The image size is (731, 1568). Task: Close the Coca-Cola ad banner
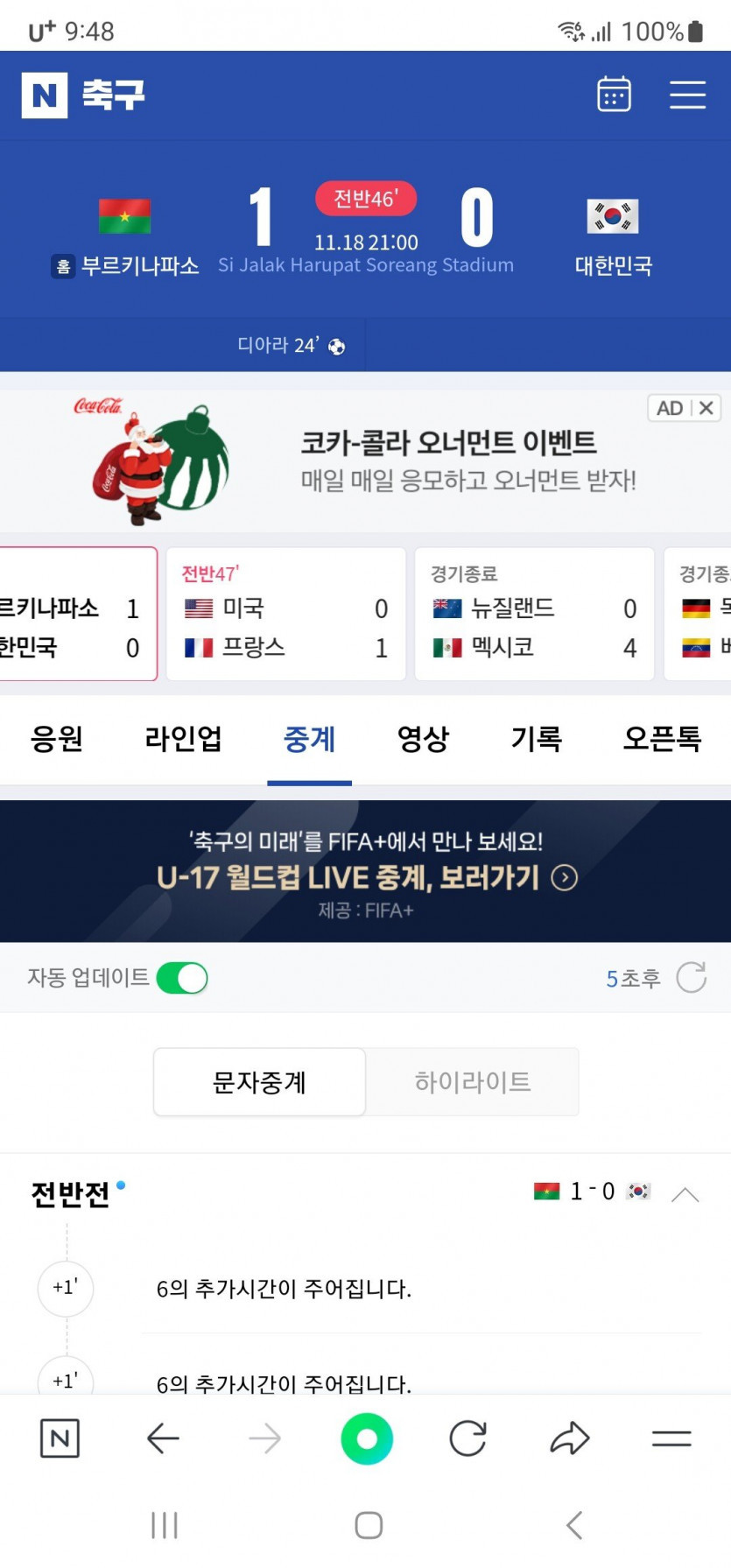[x=706, y=408]
